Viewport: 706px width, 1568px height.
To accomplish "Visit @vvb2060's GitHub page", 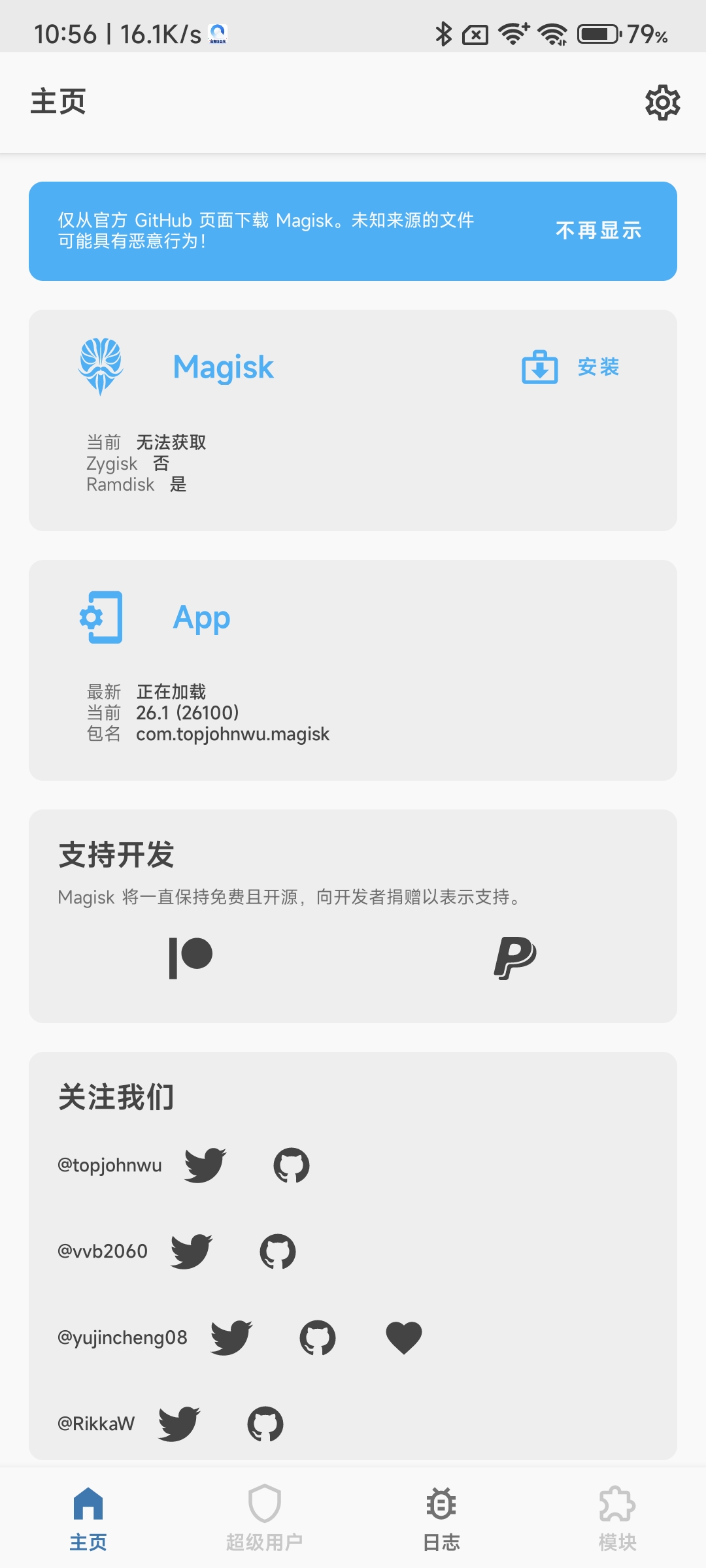I will tap(278, 1251).
